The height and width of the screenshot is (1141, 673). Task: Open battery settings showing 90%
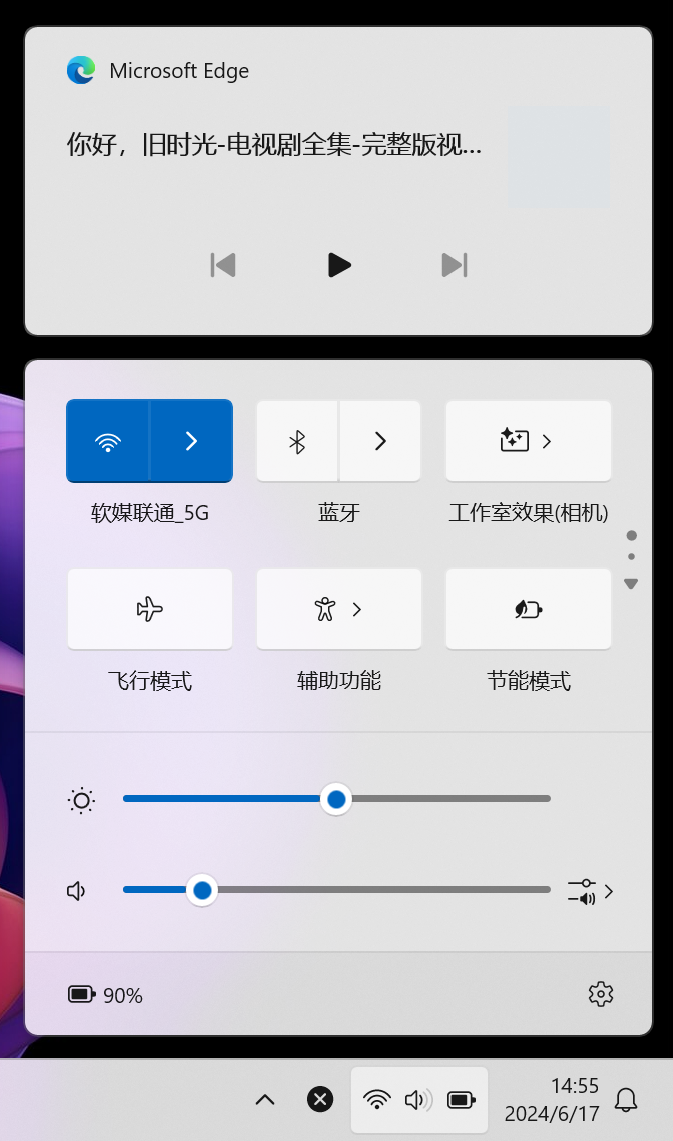pyautogui.click(x=106, y=995)
